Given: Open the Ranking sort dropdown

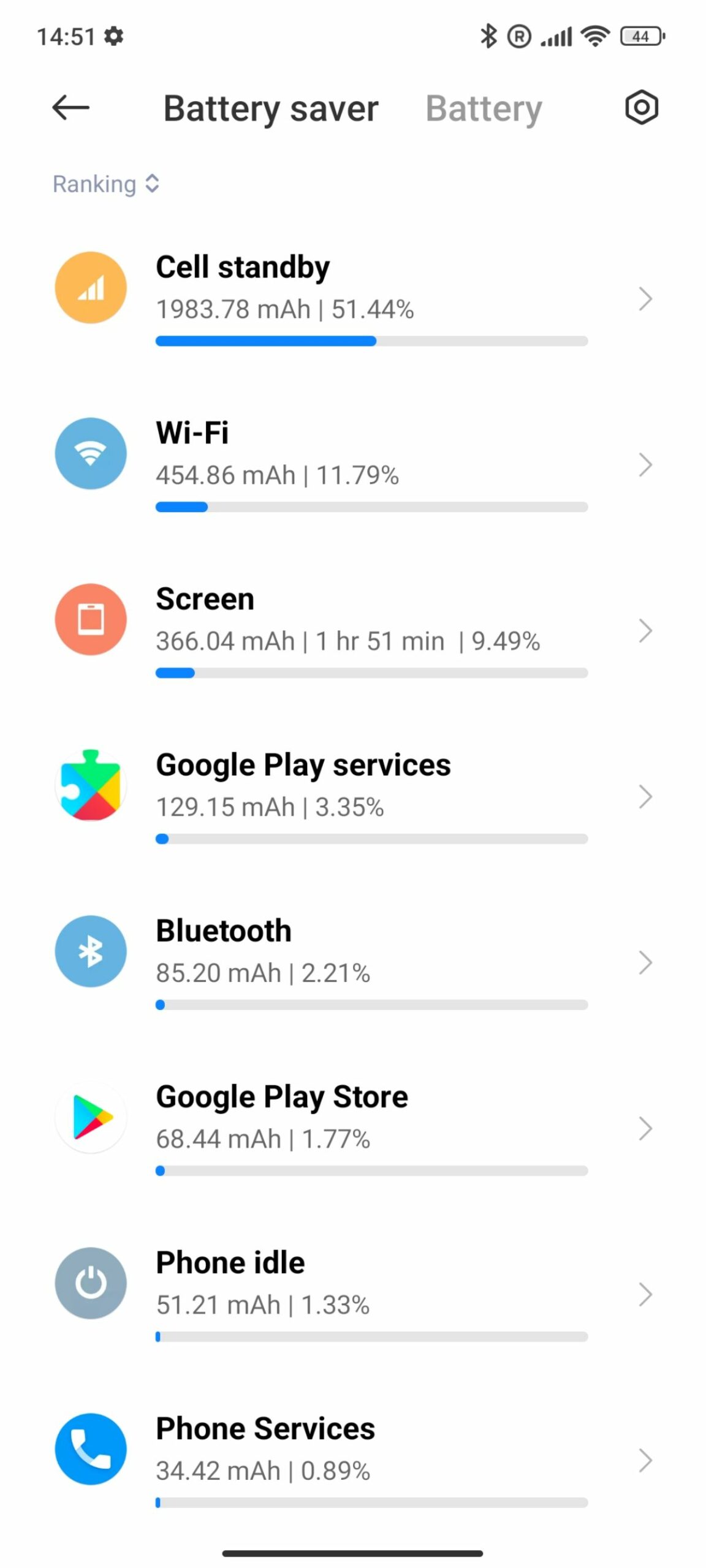Looking at the screenshot, I should (106, 184).
